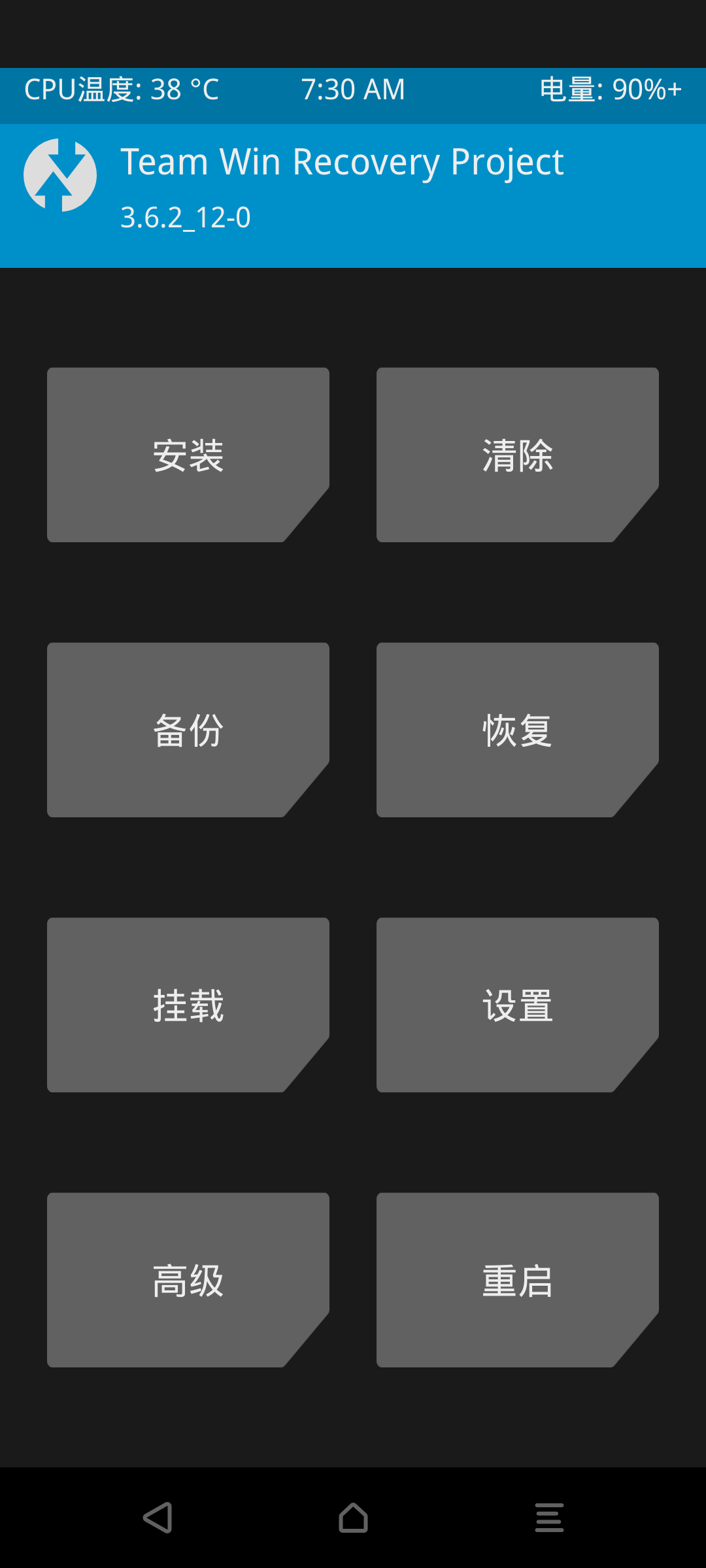
Task: Tap the 重启 (Reboot) button
Action: tap(517, 1280)
